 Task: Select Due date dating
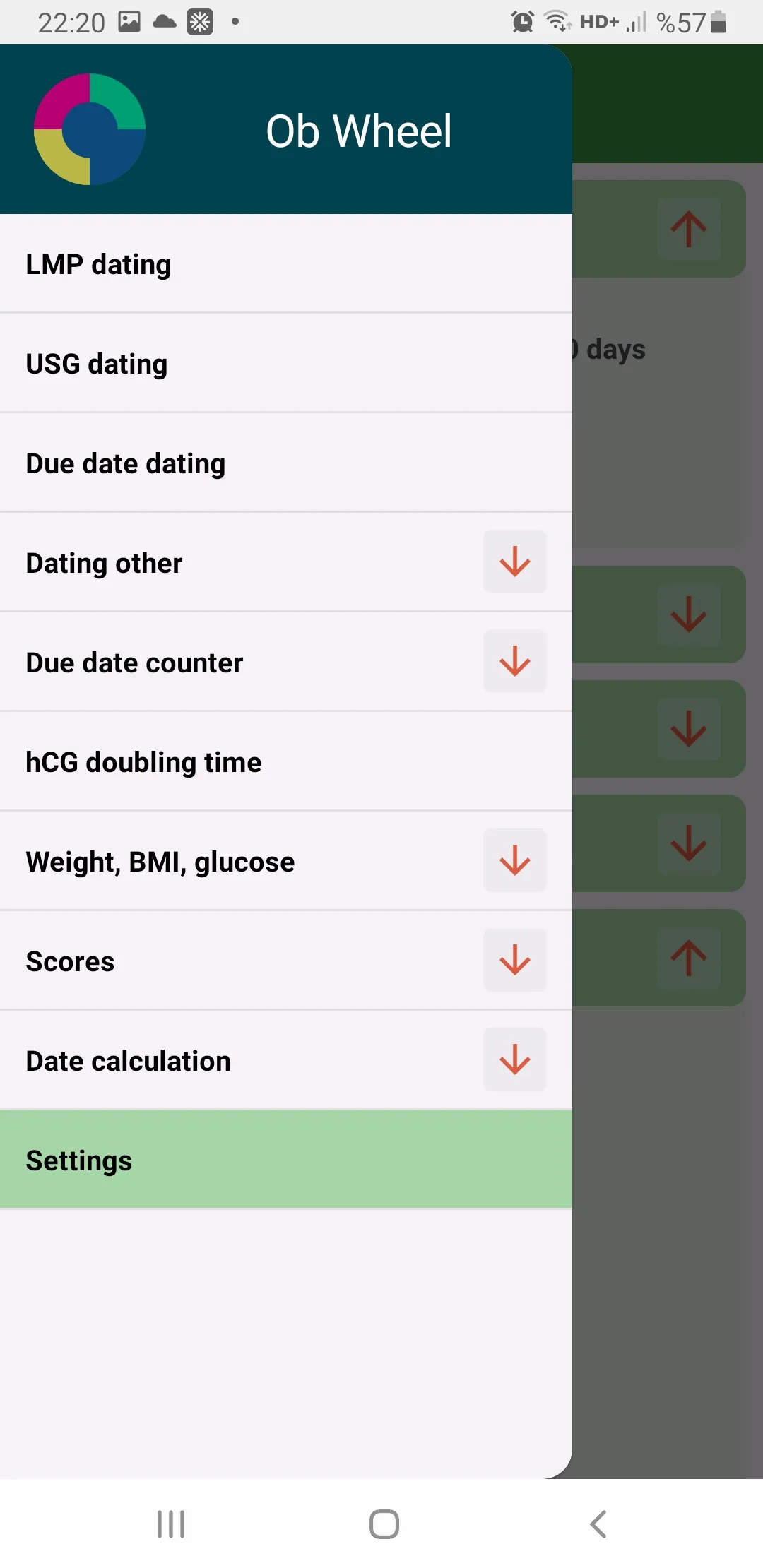(x=212, y=463)
